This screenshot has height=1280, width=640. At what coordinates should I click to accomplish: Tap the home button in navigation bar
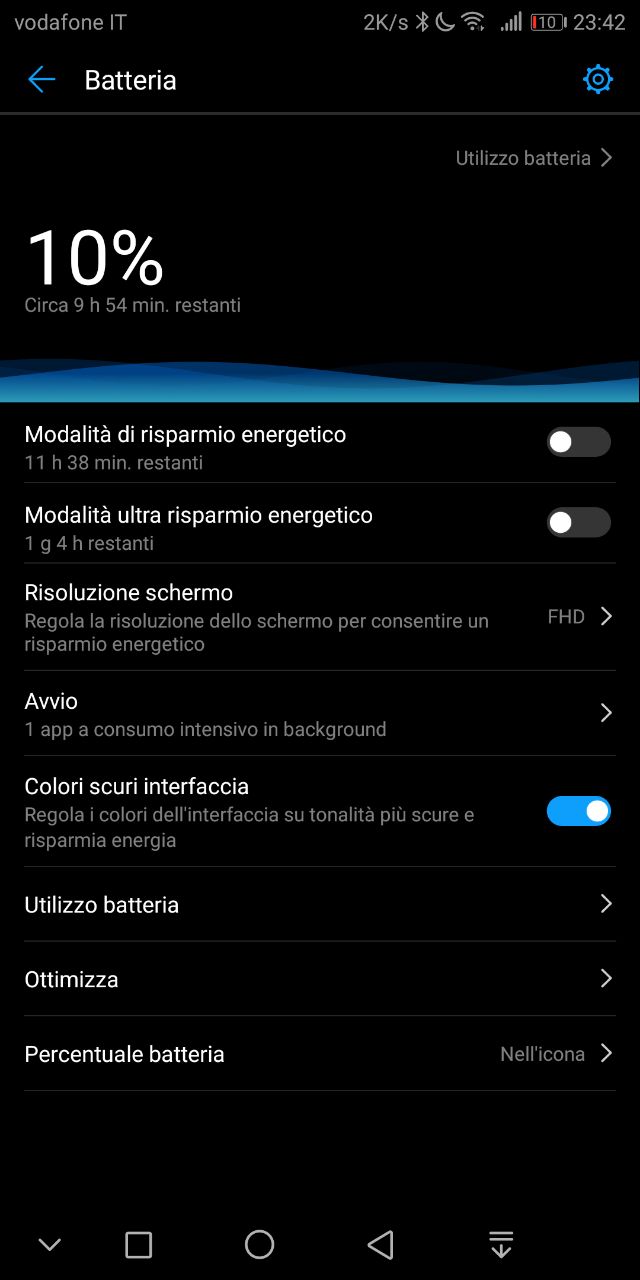(x=259, y=1244)
